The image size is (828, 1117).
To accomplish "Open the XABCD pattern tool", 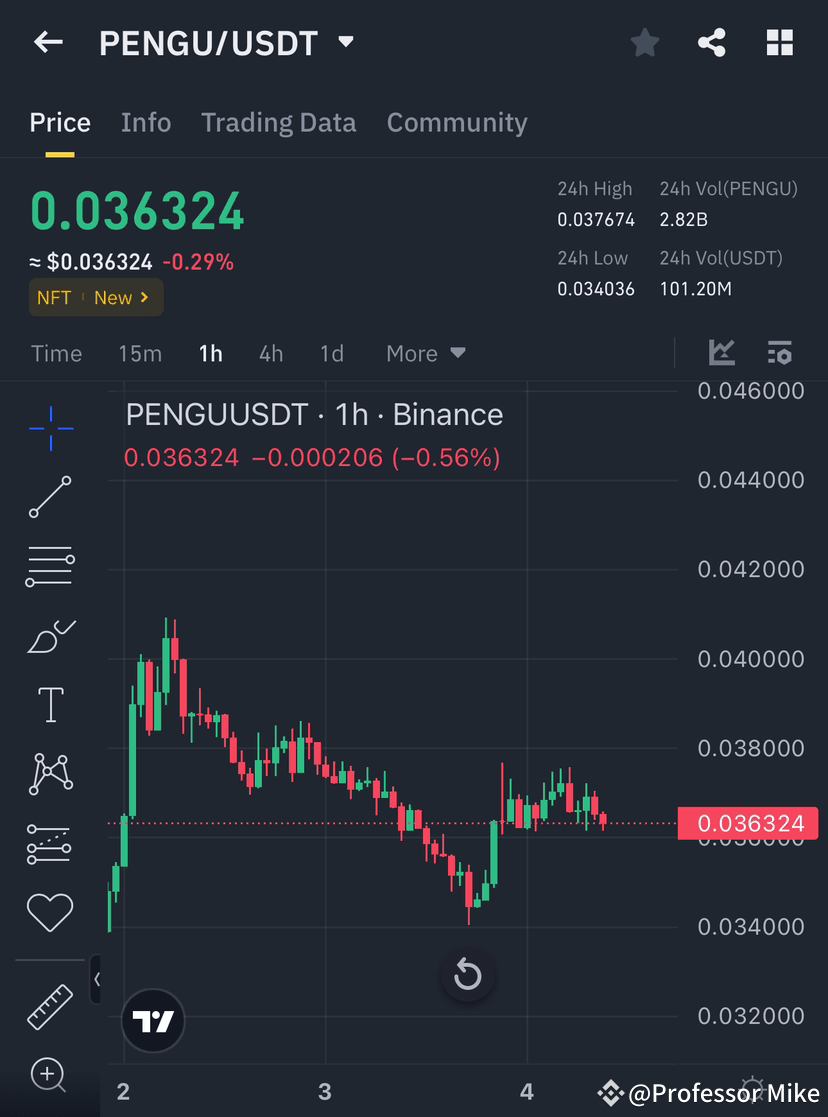I will coord(50,773).
